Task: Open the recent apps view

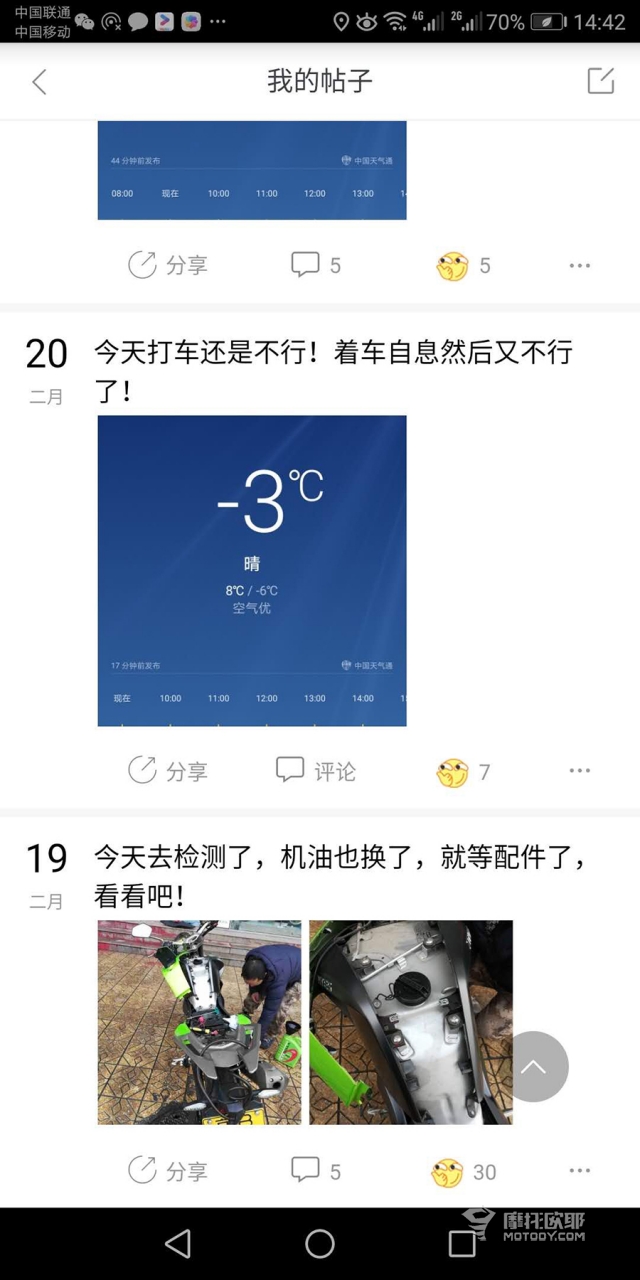Action: coord(462,1243)
